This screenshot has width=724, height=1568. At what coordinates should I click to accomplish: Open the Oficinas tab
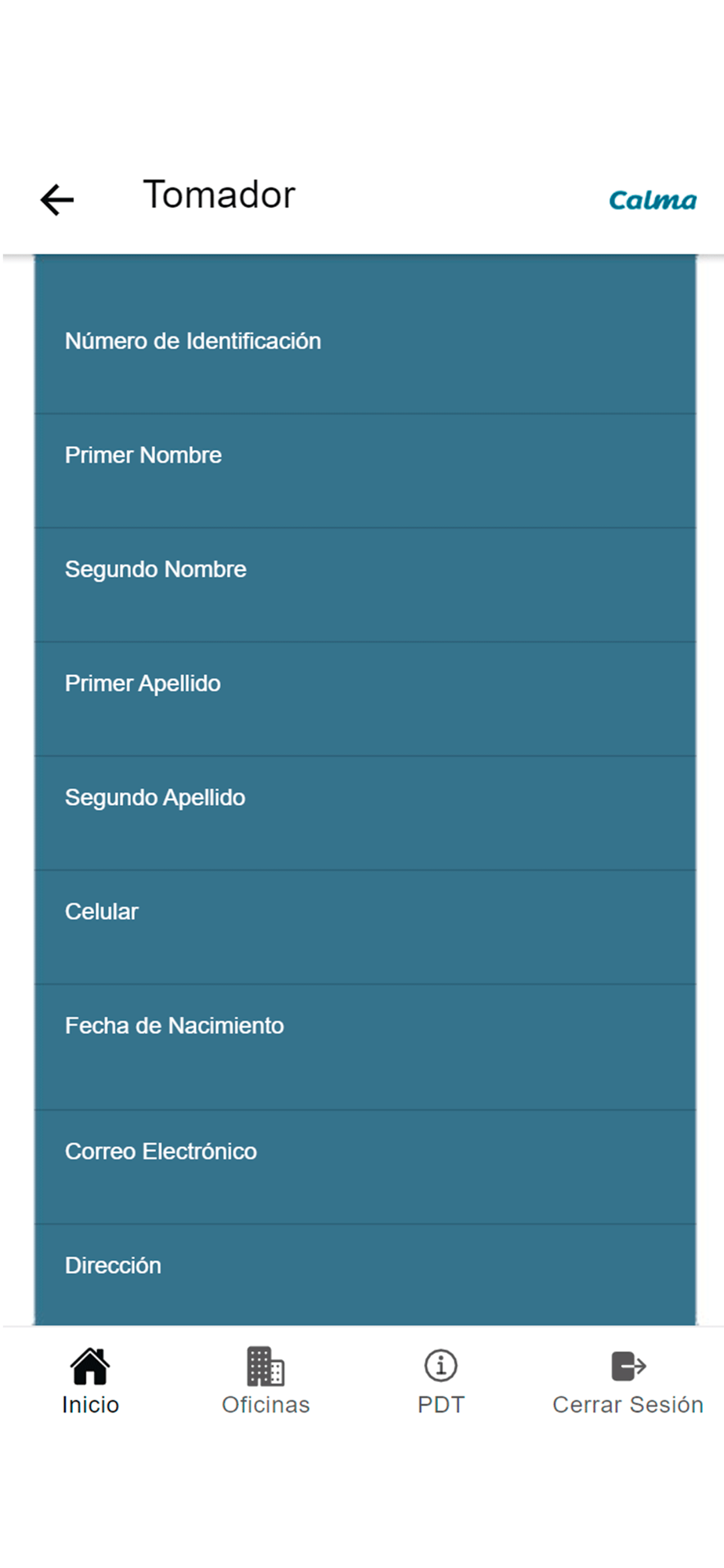coord(266,1382)
